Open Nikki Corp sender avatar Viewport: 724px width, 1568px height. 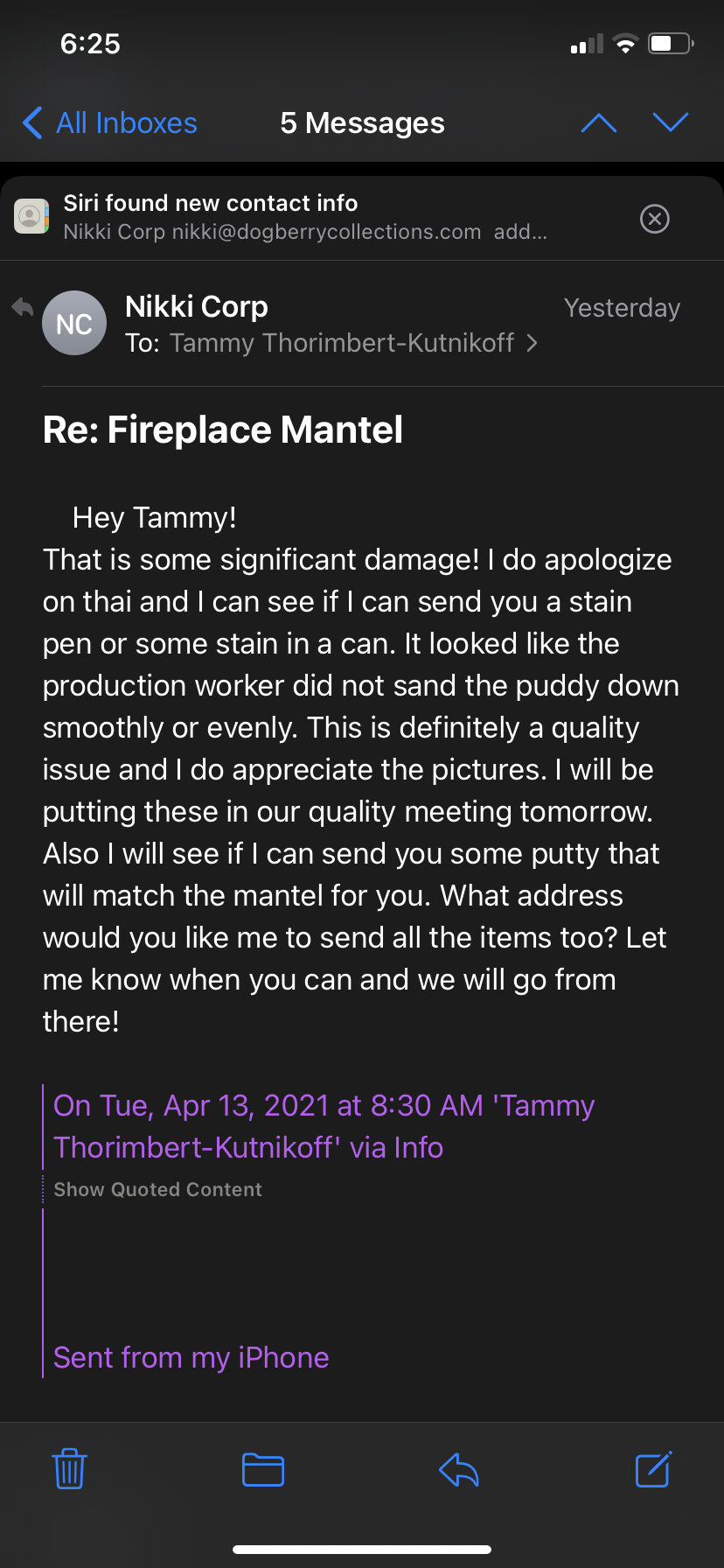click(74, 323)
